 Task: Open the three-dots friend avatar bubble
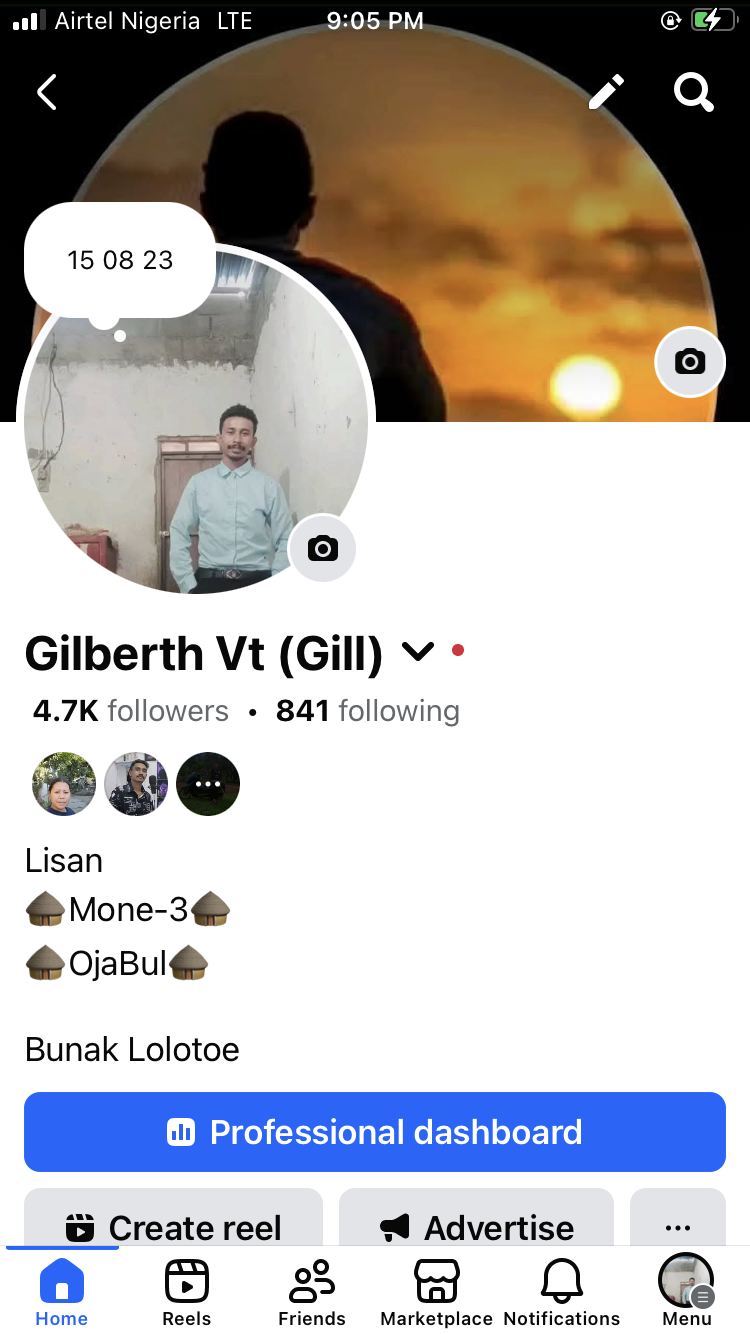tap(208, 784)
